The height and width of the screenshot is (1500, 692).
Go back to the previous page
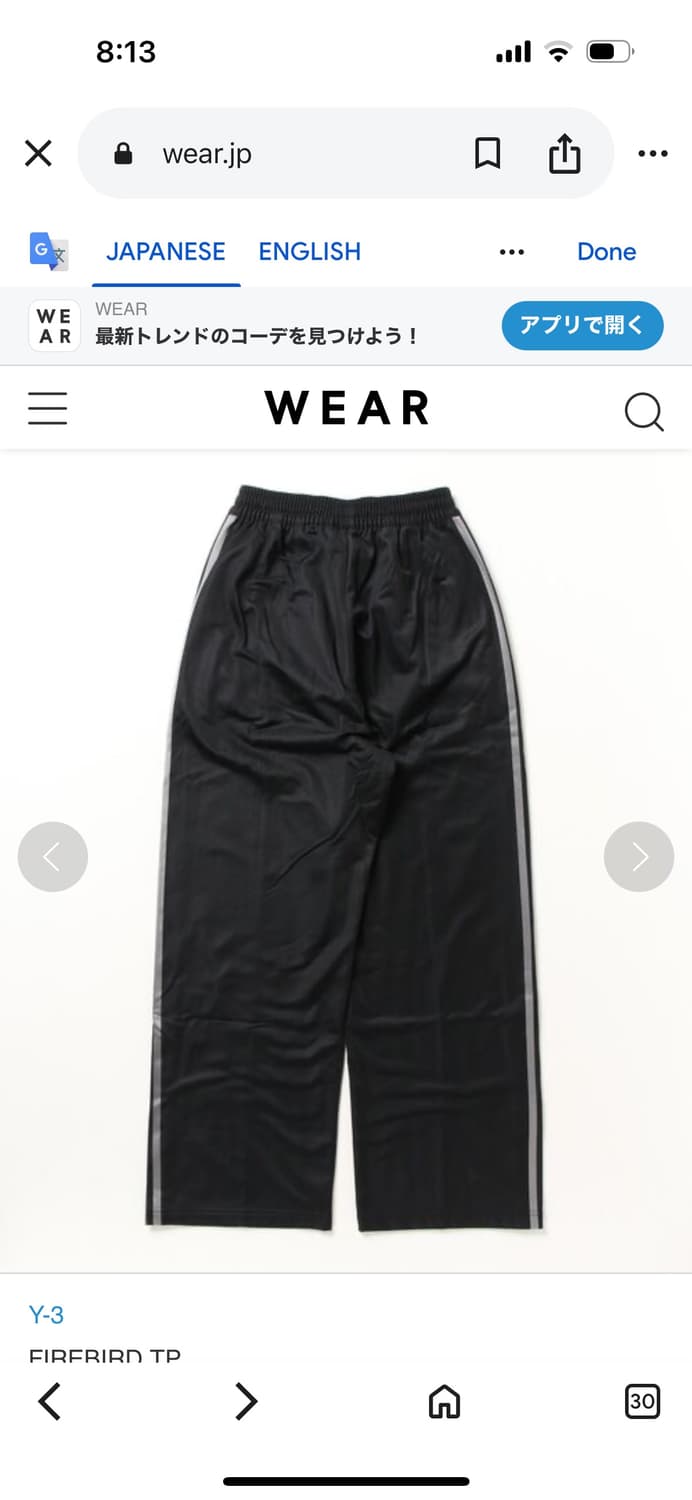pyautogui.click(x=49, y=1401)
